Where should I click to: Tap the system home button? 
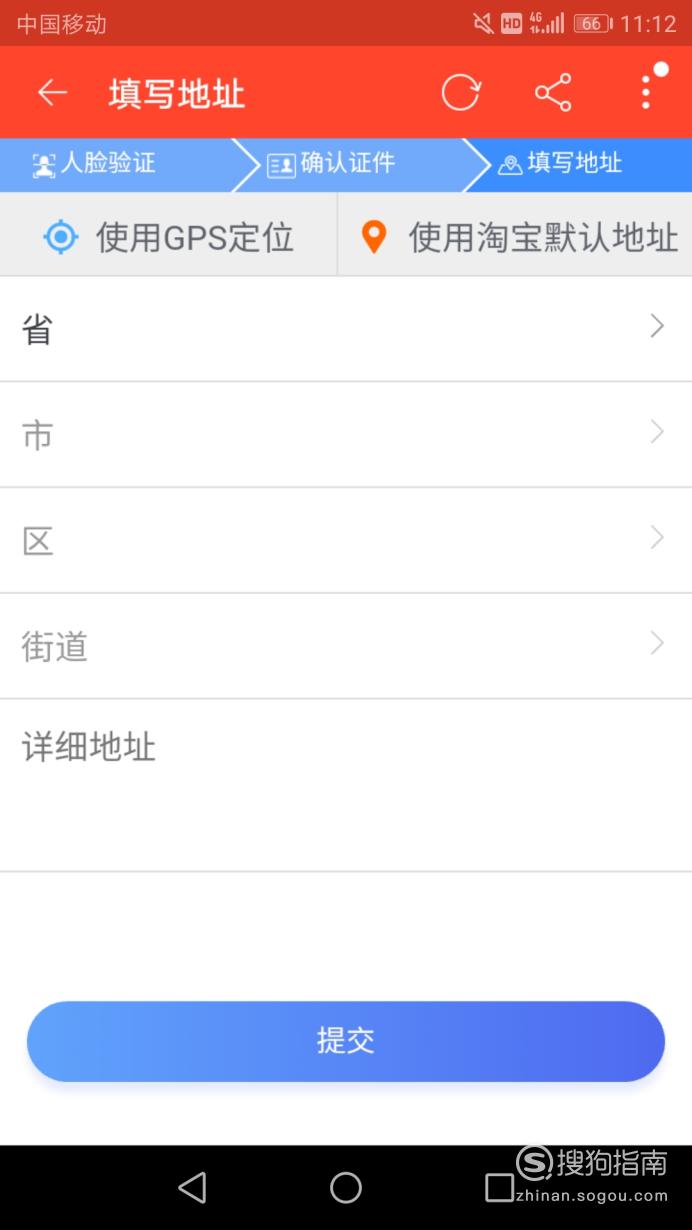[346, 1187]
